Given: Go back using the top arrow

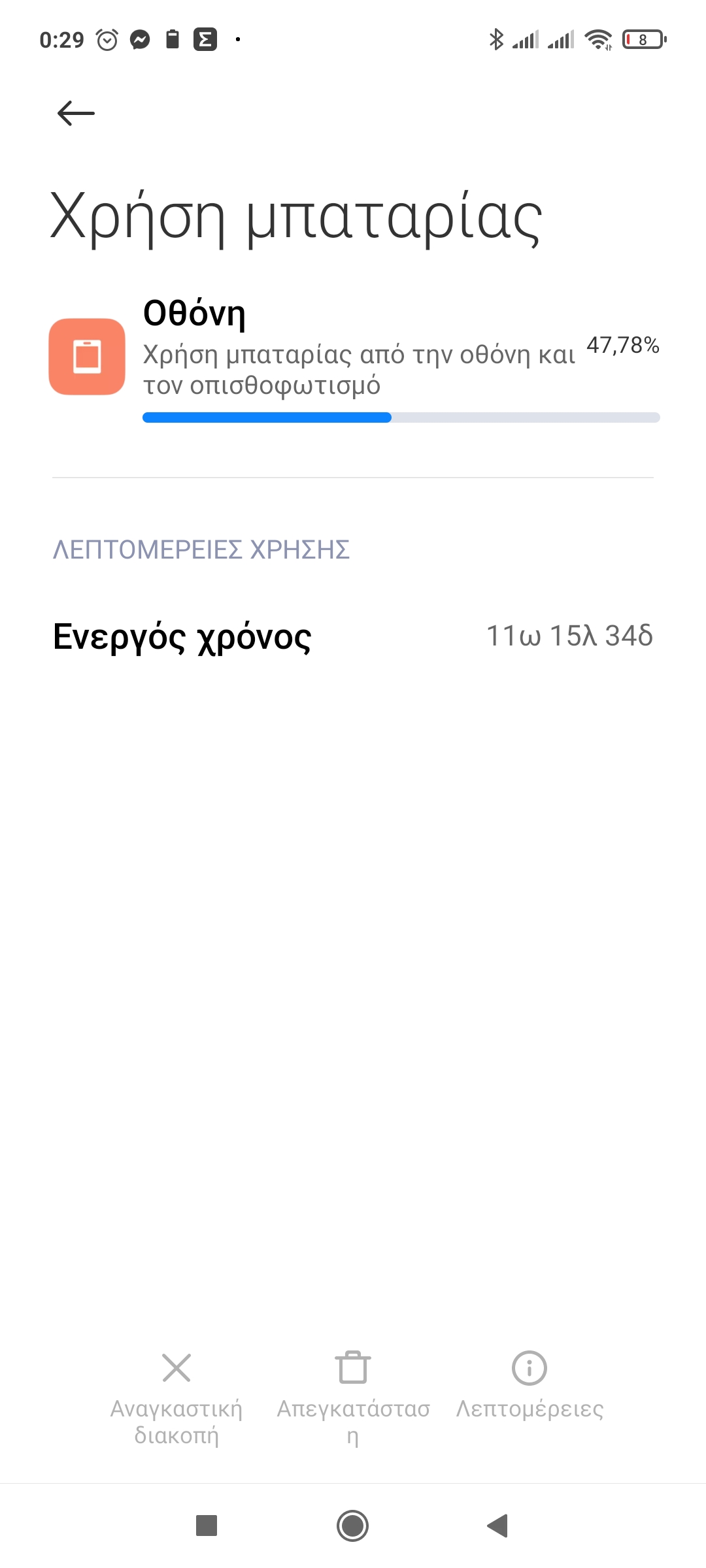Looking at the screenshot, I should 76,113.
